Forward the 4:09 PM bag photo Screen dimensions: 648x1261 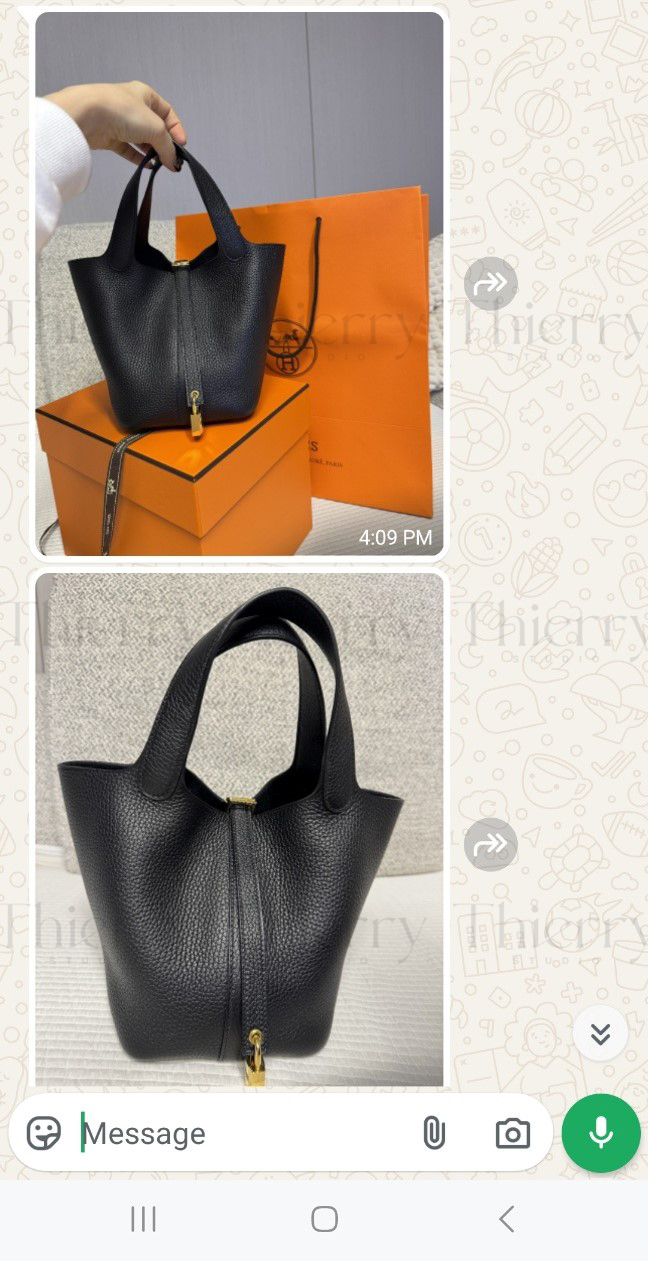tap(491, 284)
